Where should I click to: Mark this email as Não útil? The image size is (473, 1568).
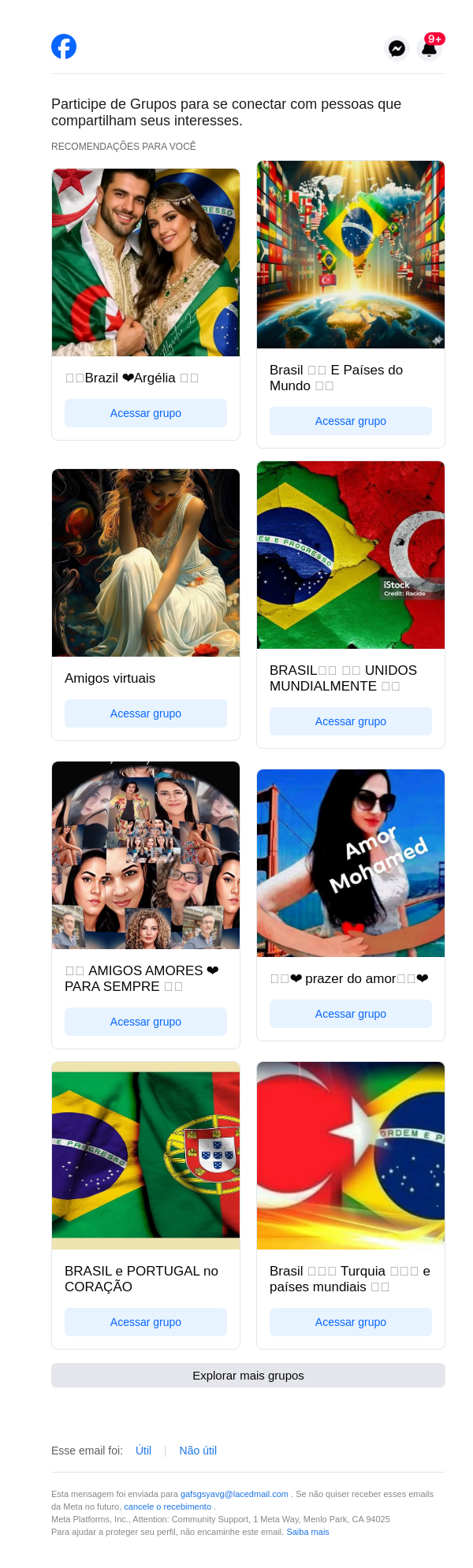coord(198,1451)
